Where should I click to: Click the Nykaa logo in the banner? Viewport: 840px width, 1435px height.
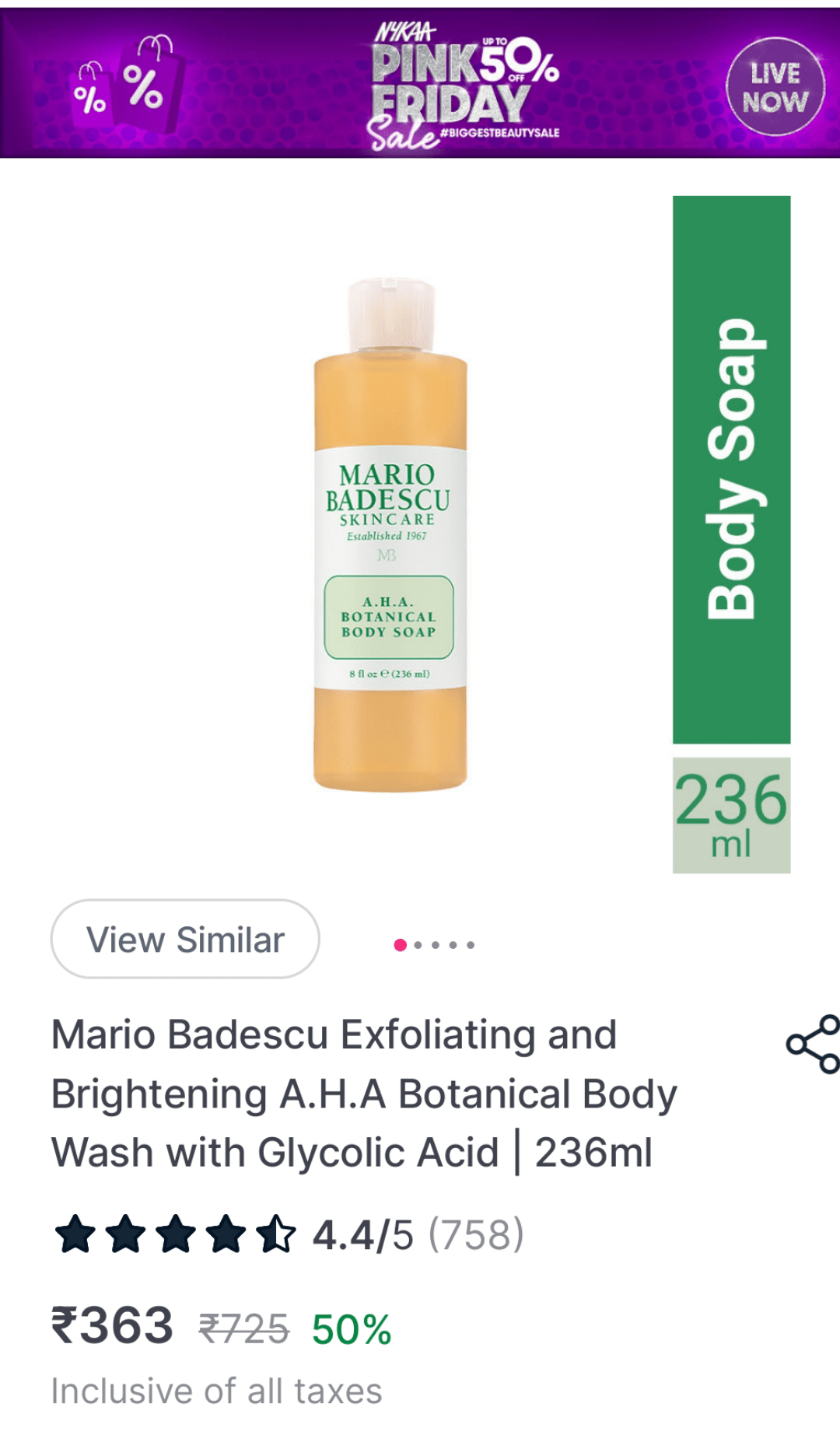click(x=406, y=33)
